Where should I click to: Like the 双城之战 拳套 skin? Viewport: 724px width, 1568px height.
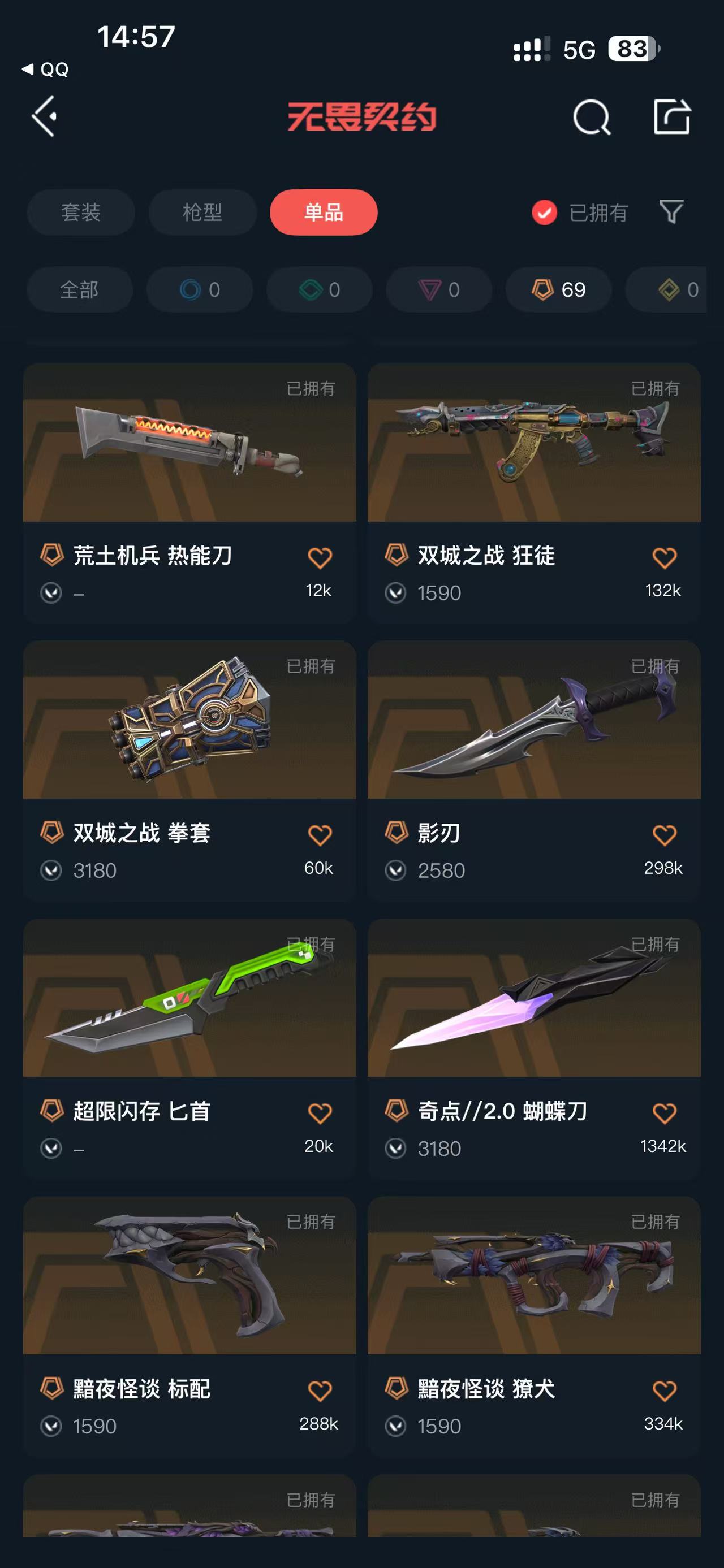click(320, 835)
